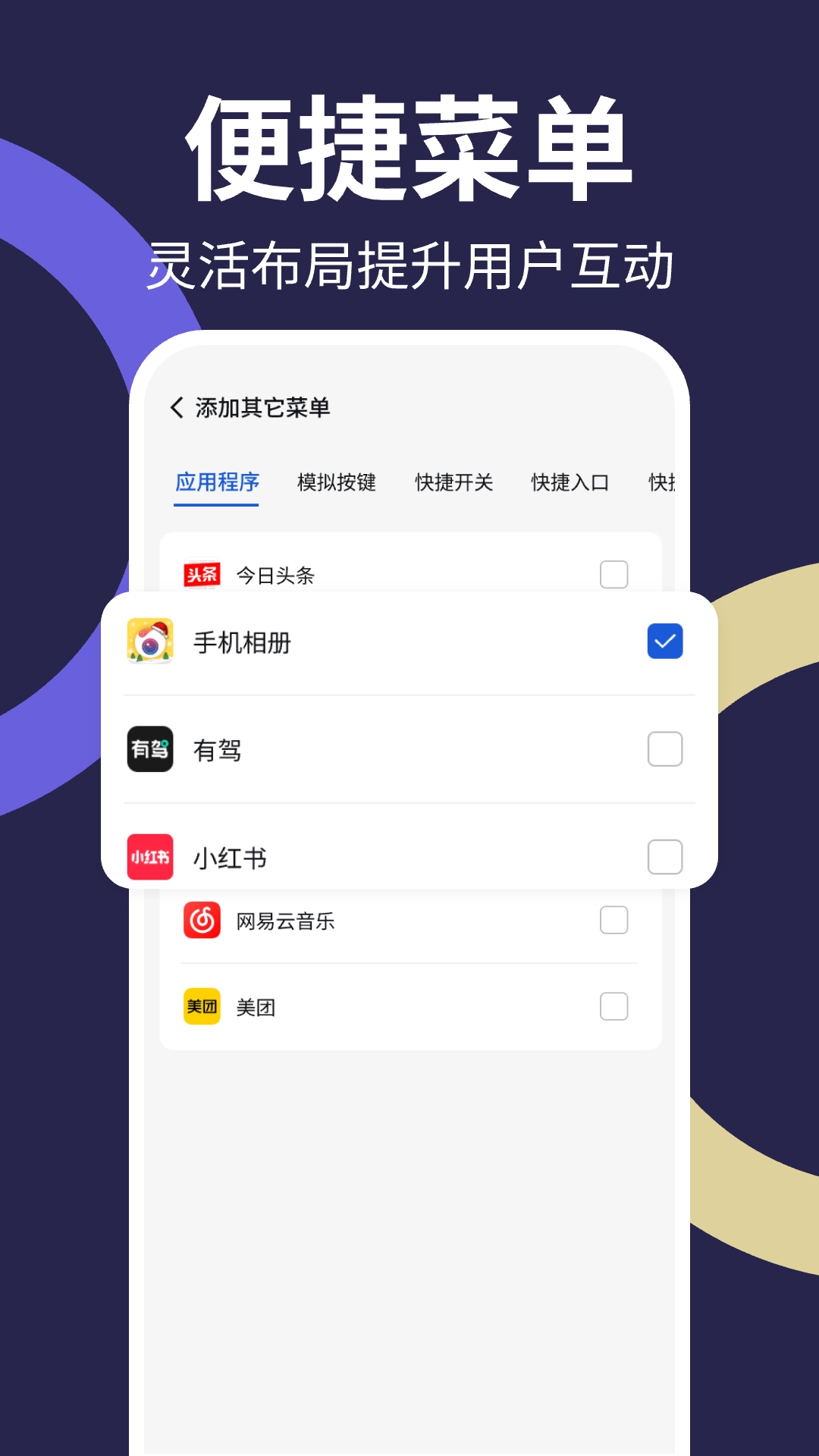
Task: Check the 美团 checkbox
Action: tap(614, 1007)
